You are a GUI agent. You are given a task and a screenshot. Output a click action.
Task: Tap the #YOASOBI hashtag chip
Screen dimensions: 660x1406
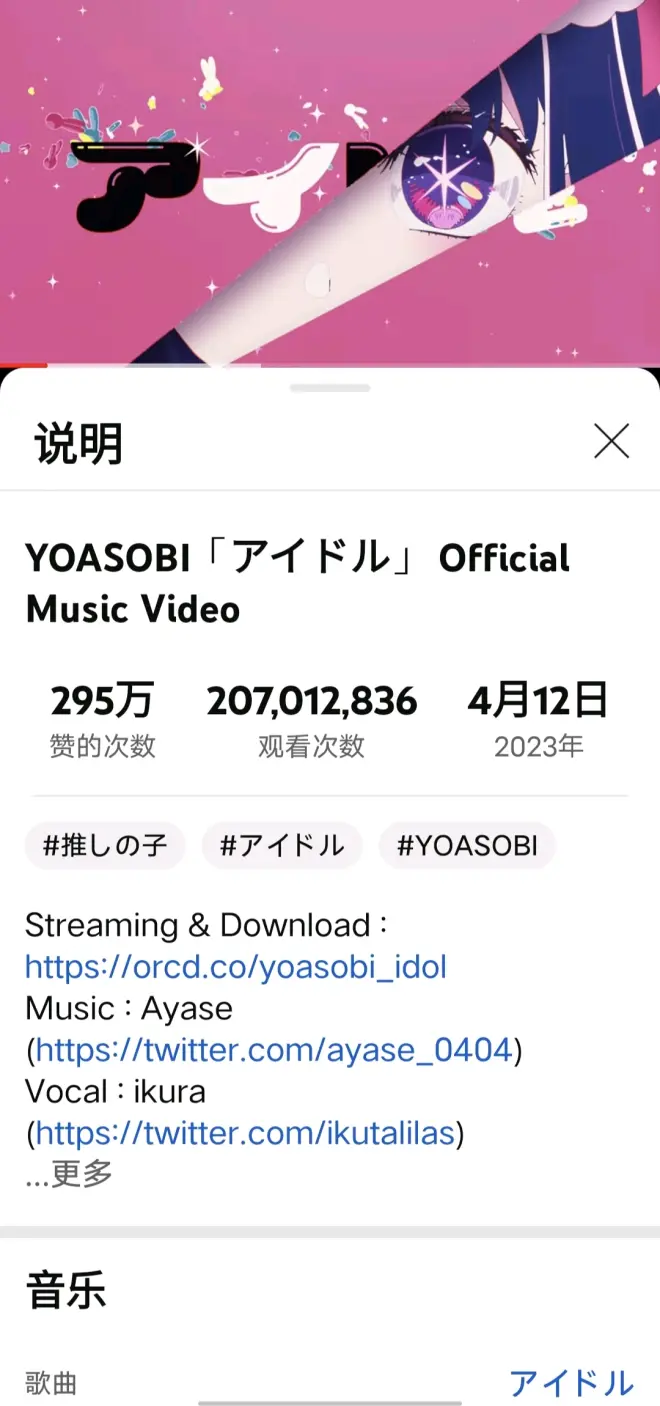click(x=467, y=846)
